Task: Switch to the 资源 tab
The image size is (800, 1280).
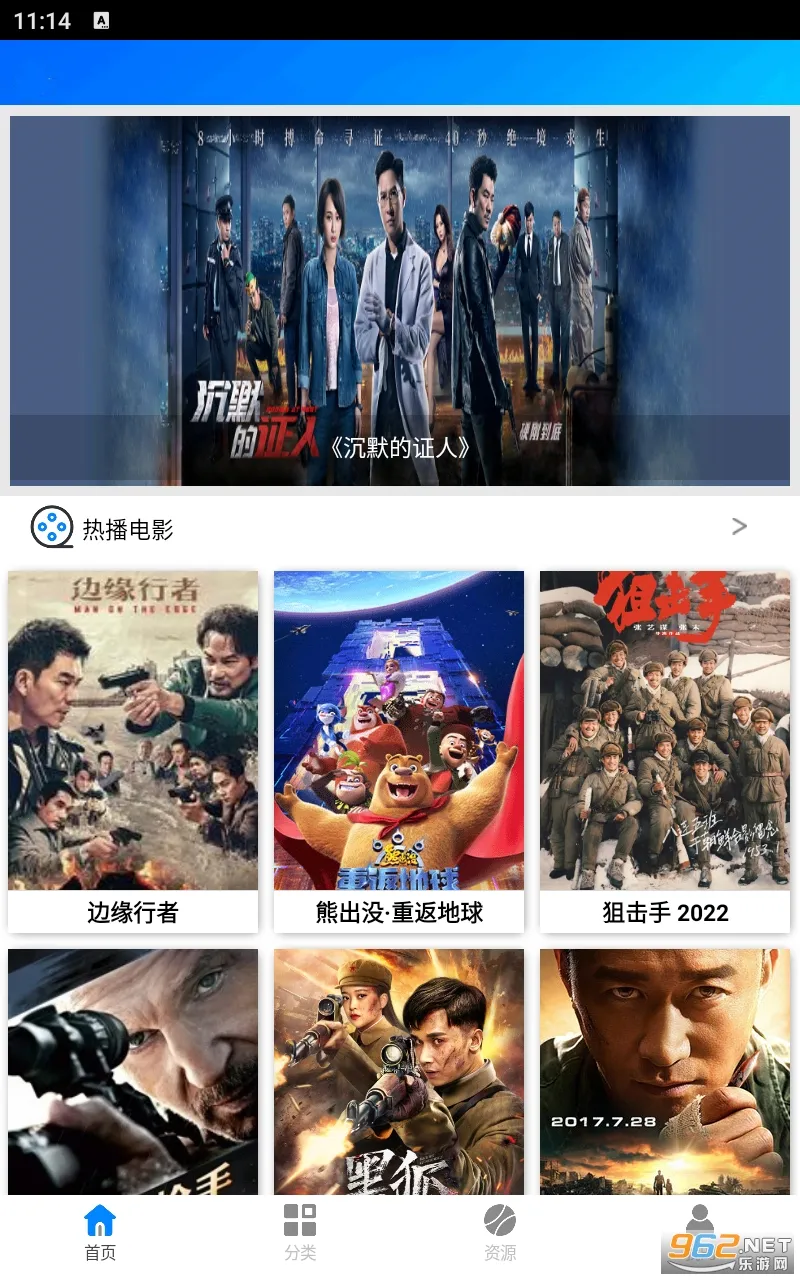Action: 500,1232
